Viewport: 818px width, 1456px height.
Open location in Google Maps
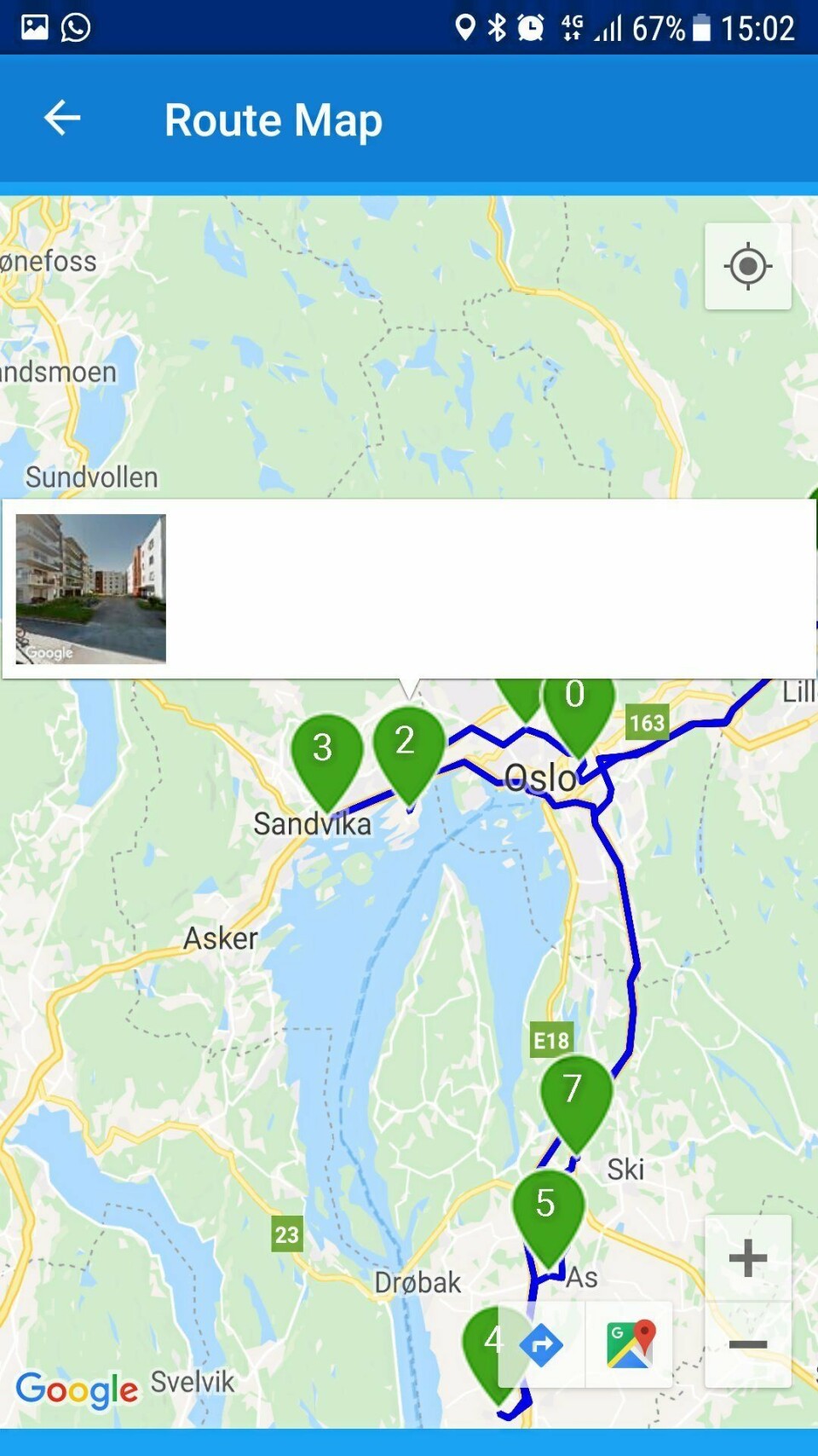(630, 1344)
